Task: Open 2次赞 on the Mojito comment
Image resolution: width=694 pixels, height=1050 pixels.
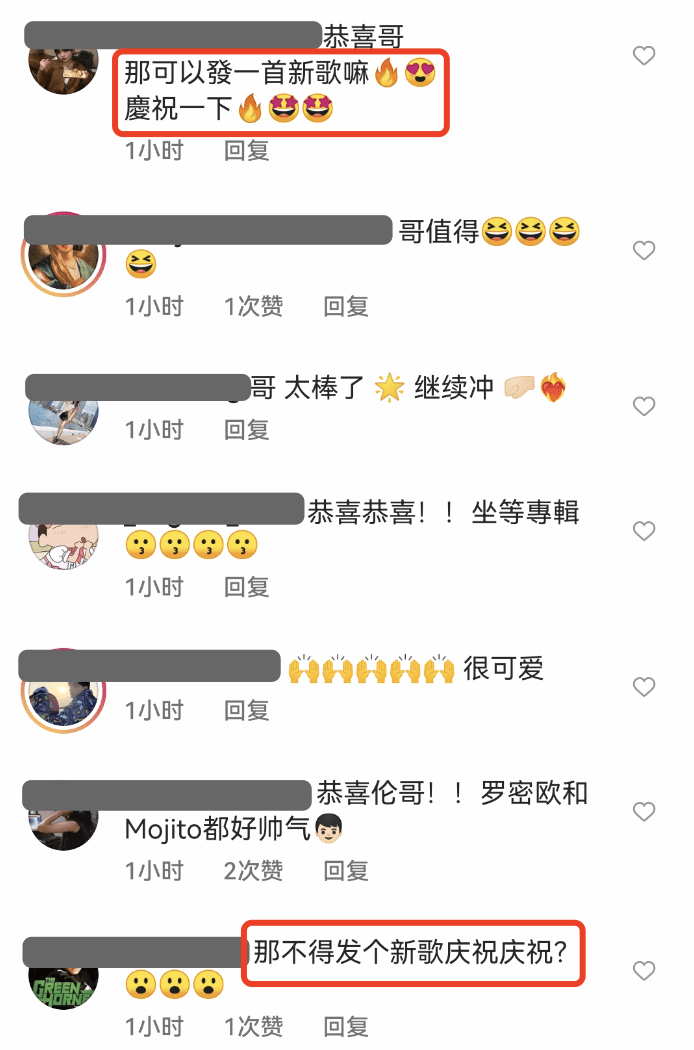Action: [x=254, y=871]
